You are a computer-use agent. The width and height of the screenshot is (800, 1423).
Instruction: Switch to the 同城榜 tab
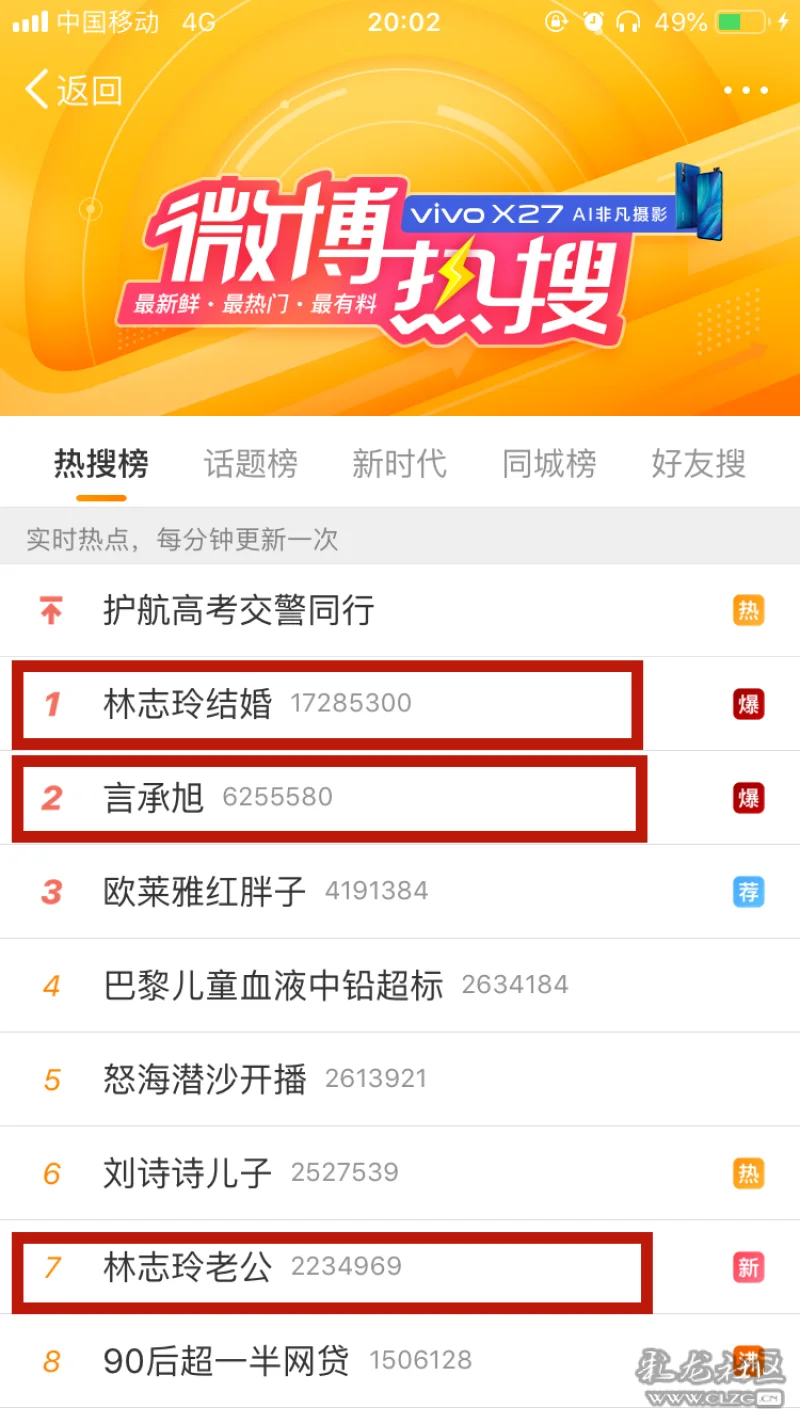point(549,464)
